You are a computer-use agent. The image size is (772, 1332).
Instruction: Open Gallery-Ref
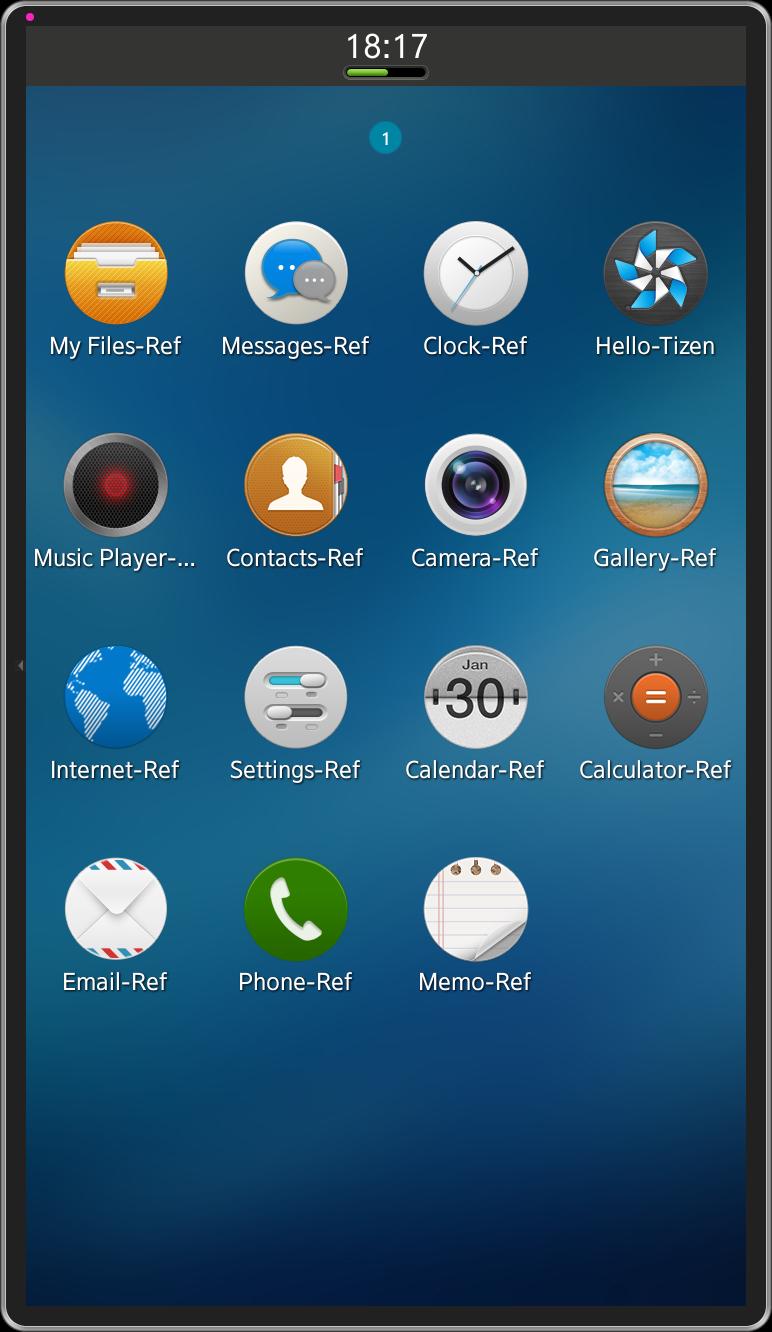(655, 486)
